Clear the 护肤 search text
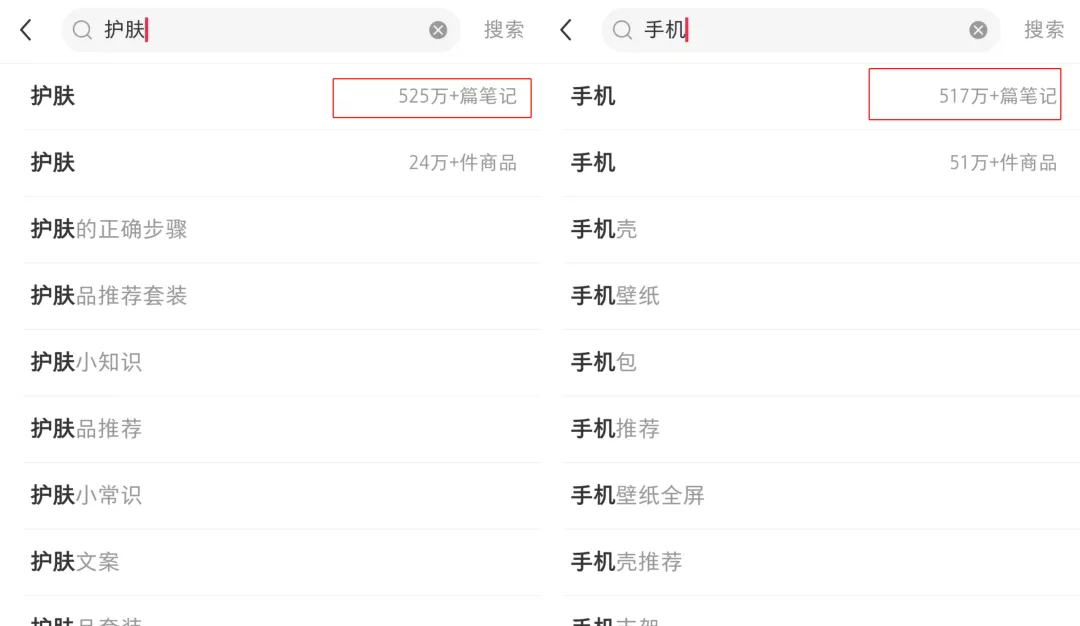Viewport: 1080px width, 626px height. tap(438, 30)
